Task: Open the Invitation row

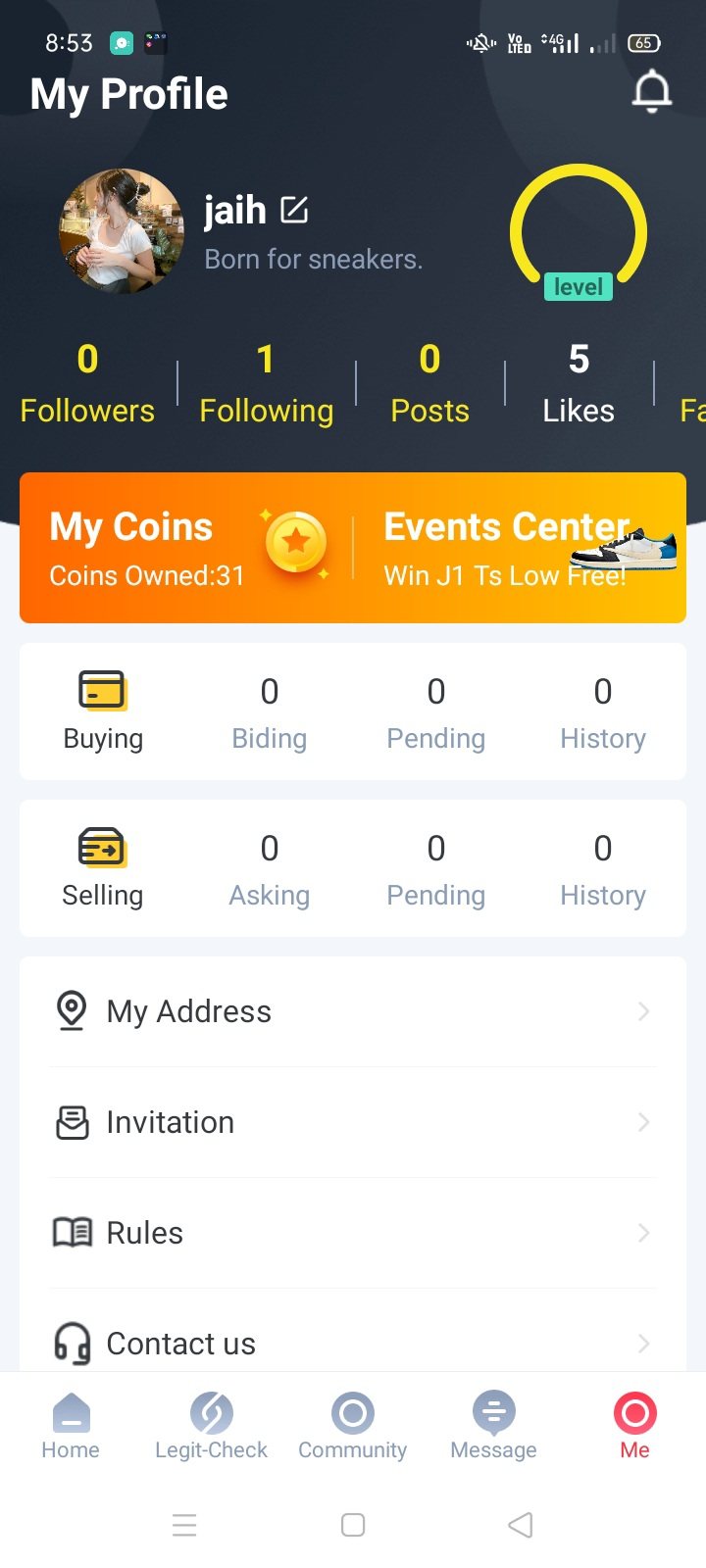Action: click(x=353, y=1122)
